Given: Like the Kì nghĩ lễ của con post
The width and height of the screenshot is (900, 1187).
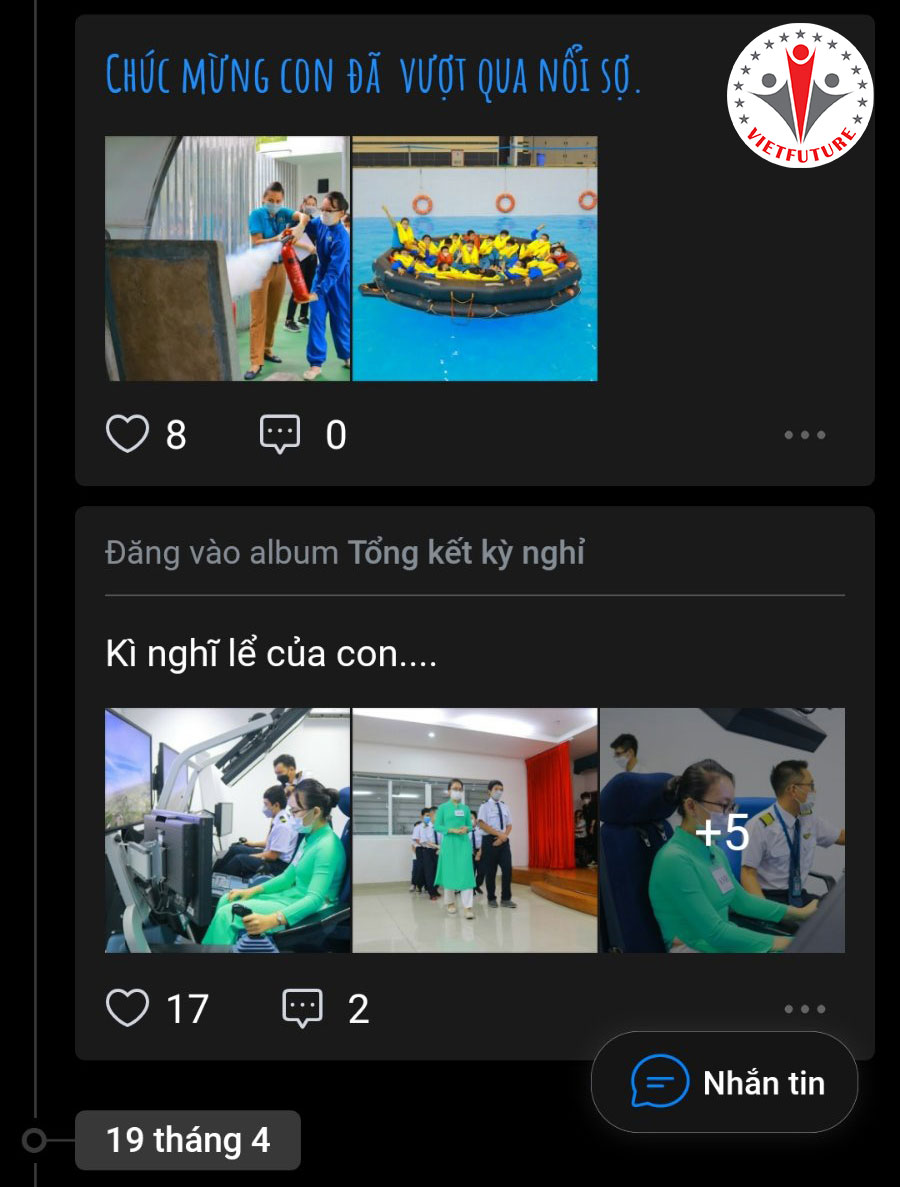Looking at the screenshot, I should click(x=128, y=1008).
